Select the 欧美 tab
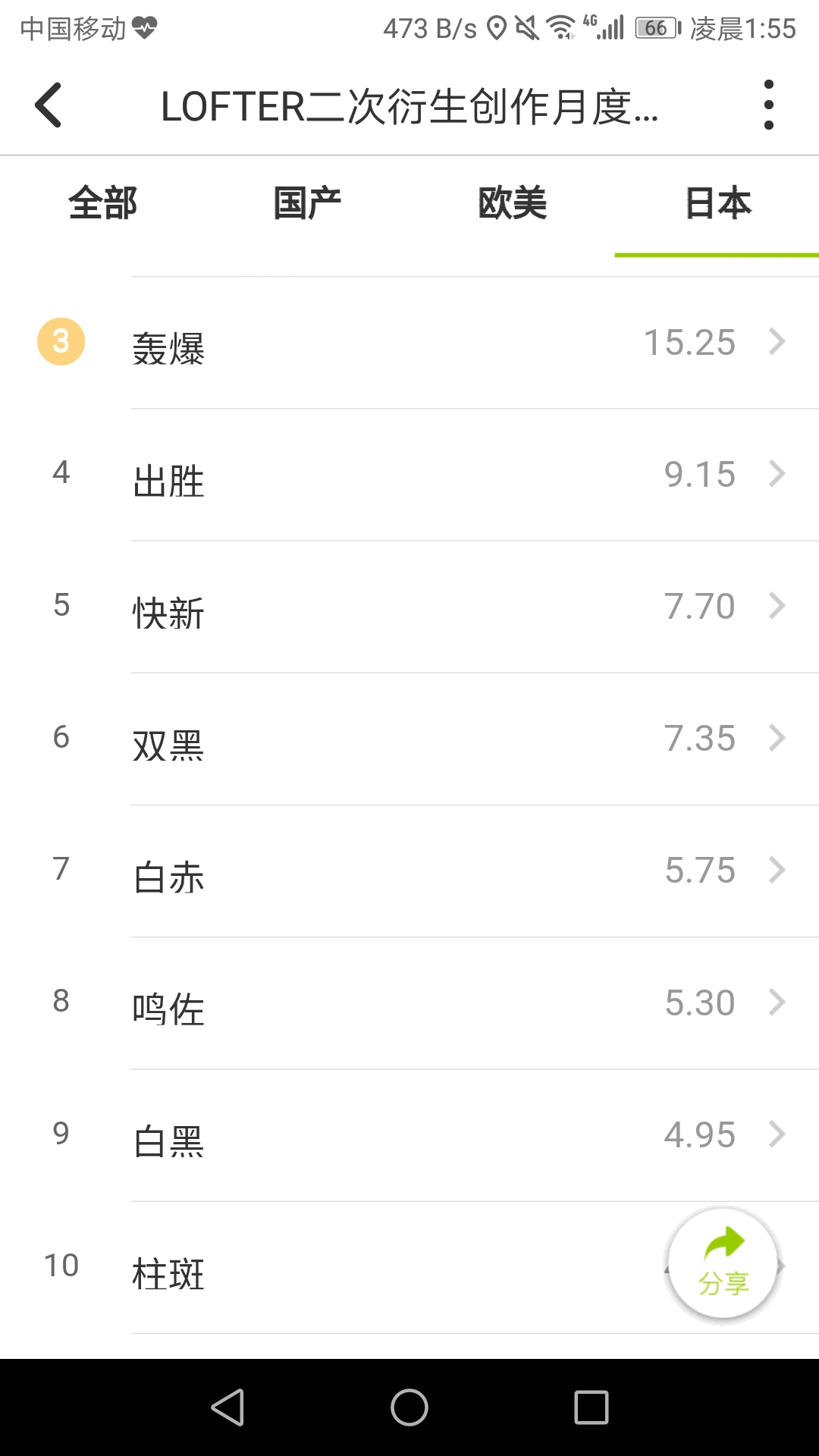This screenshot has width=819, height=1456. click(x=512, y=204)
